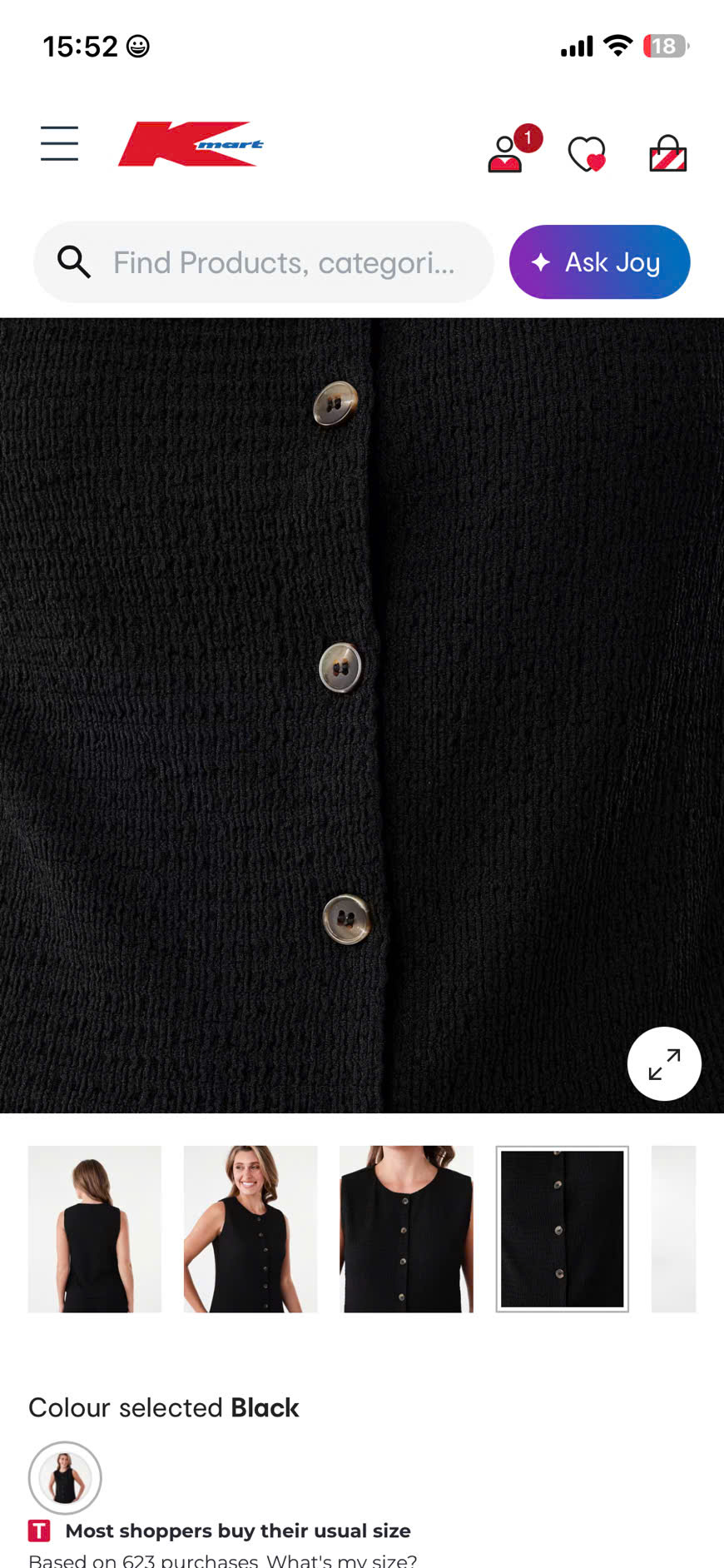Open the wishlist heart icon
This screenshot has height=1568, width=724.
pyautogui.click(x=587, y=154)
